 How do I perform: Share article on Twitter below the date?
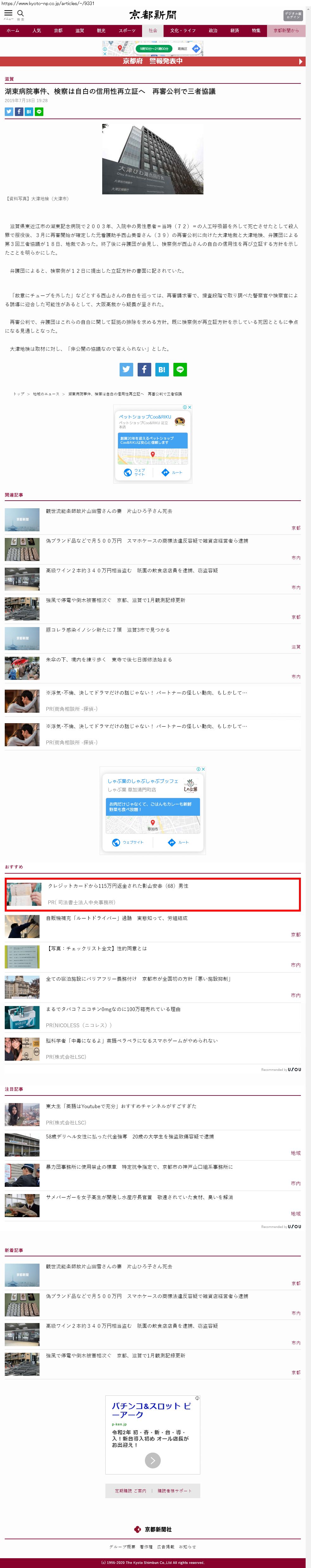click(9, 112)
